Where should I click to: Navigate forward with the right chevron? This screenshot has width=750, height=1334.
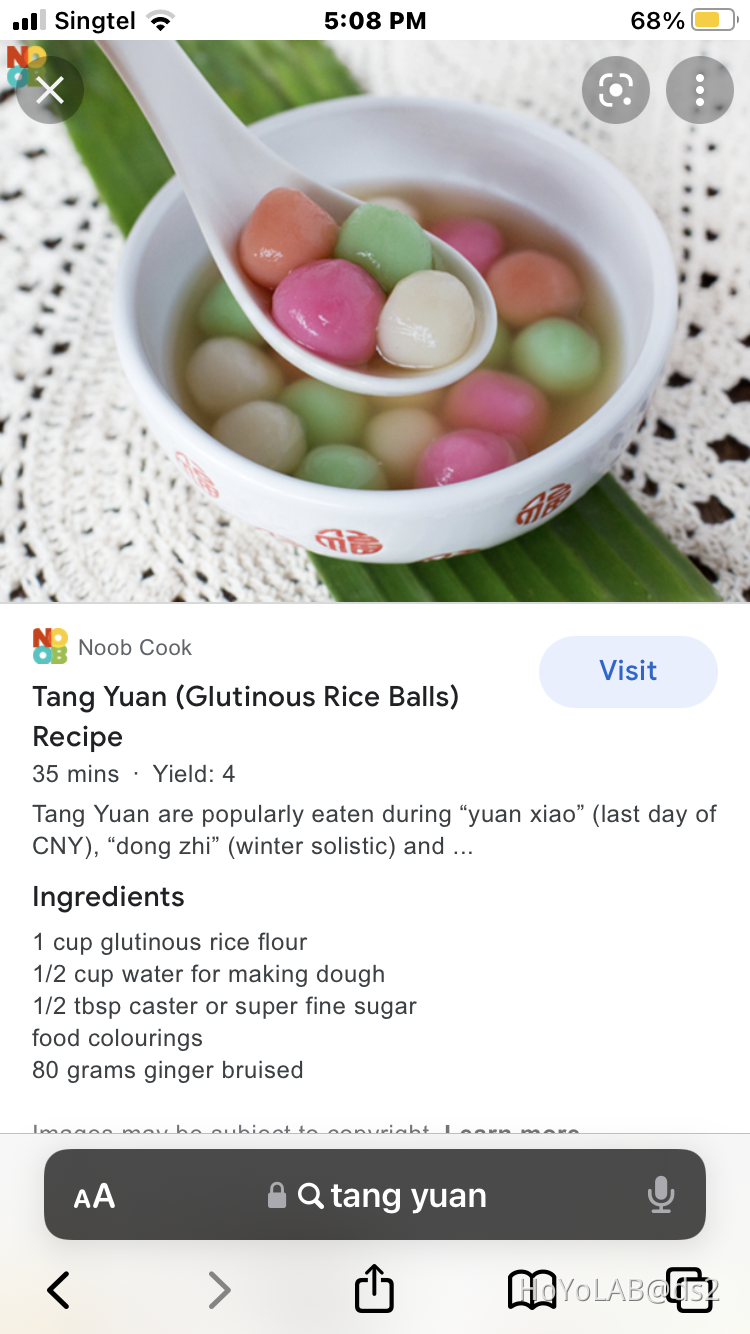(219, 1290)
